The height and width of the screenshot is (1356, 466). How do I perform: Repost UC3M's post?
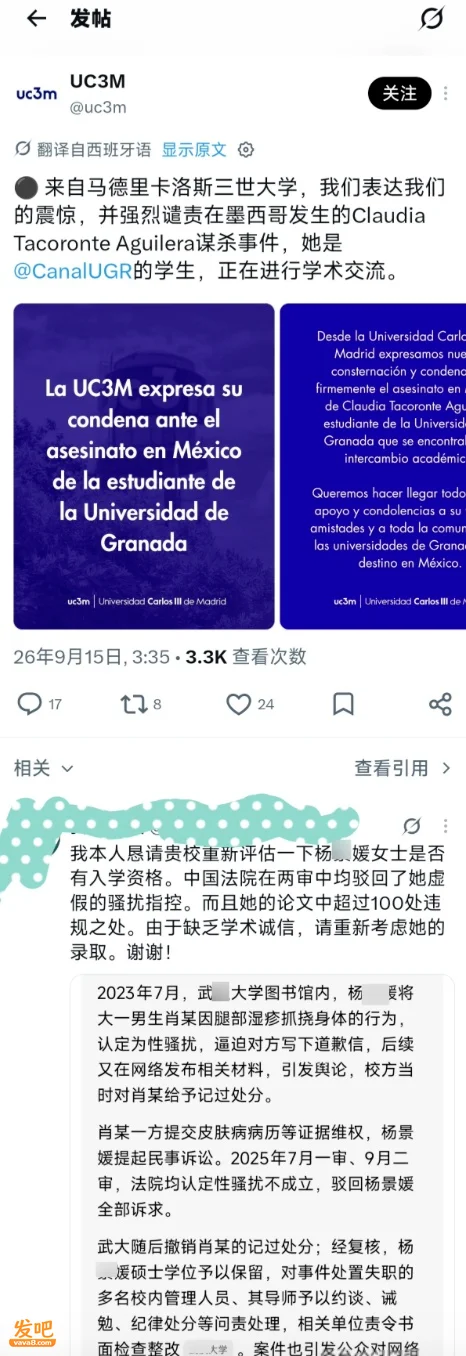141,704
